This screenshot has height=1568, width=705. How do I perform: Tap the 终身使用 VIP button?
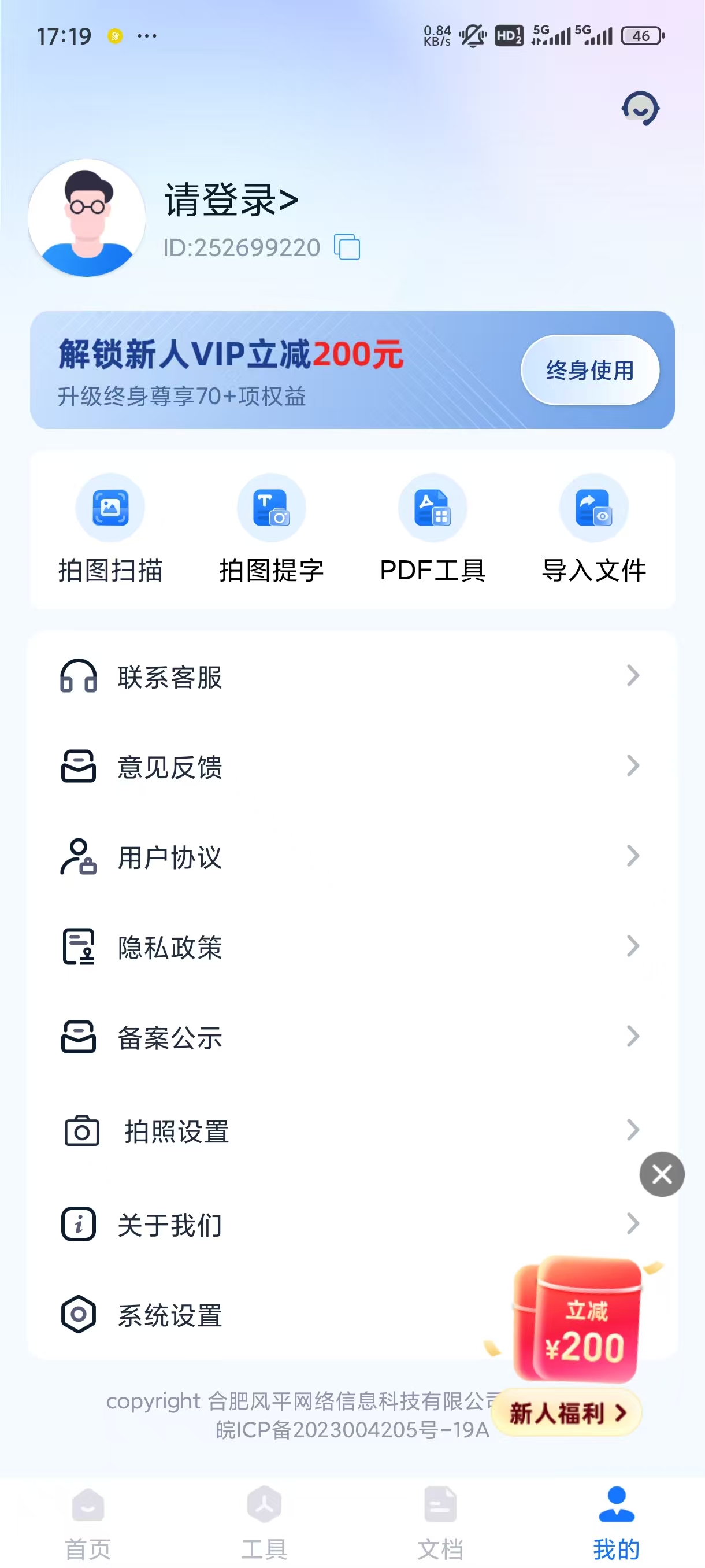click(589, 370)
